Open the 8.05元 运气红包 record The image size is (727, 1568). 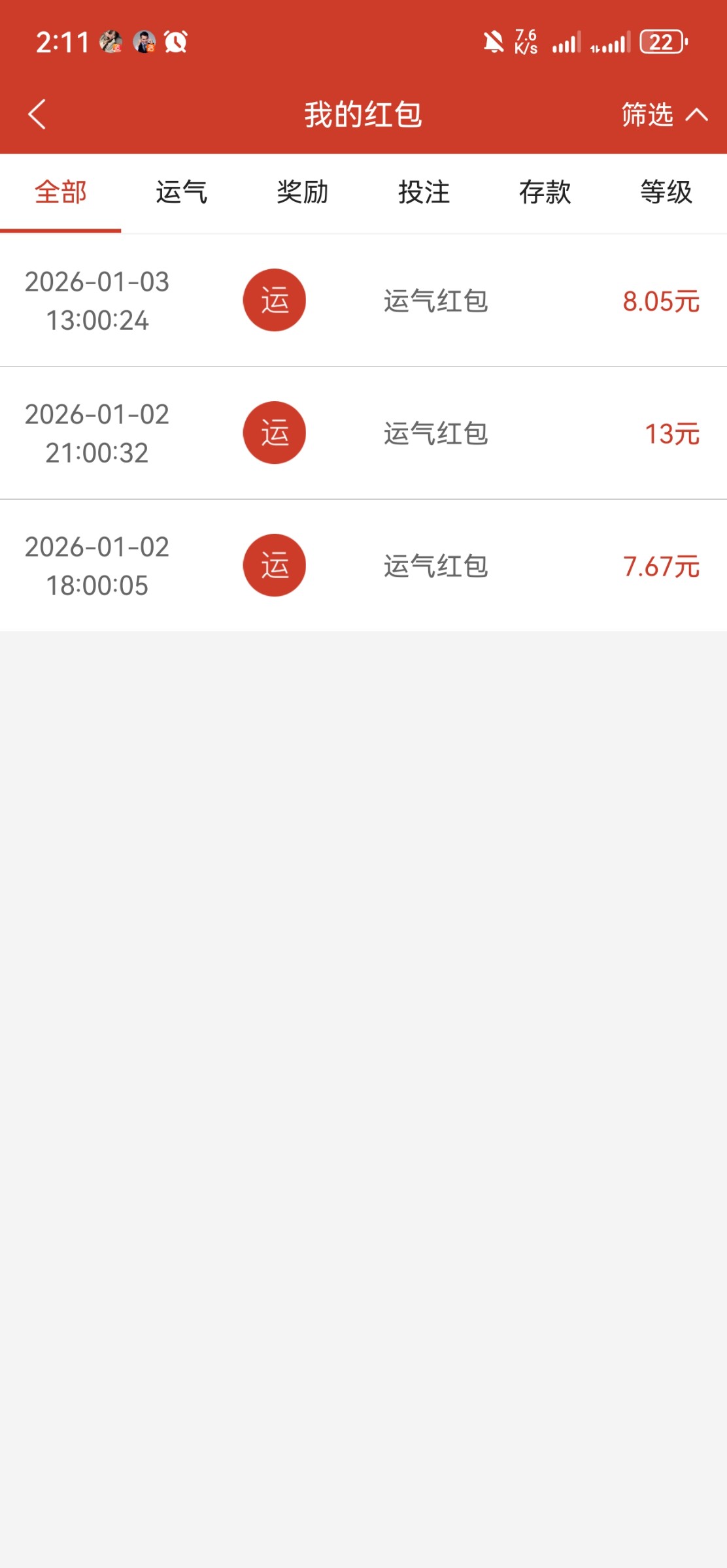click(x=363, y=301)
